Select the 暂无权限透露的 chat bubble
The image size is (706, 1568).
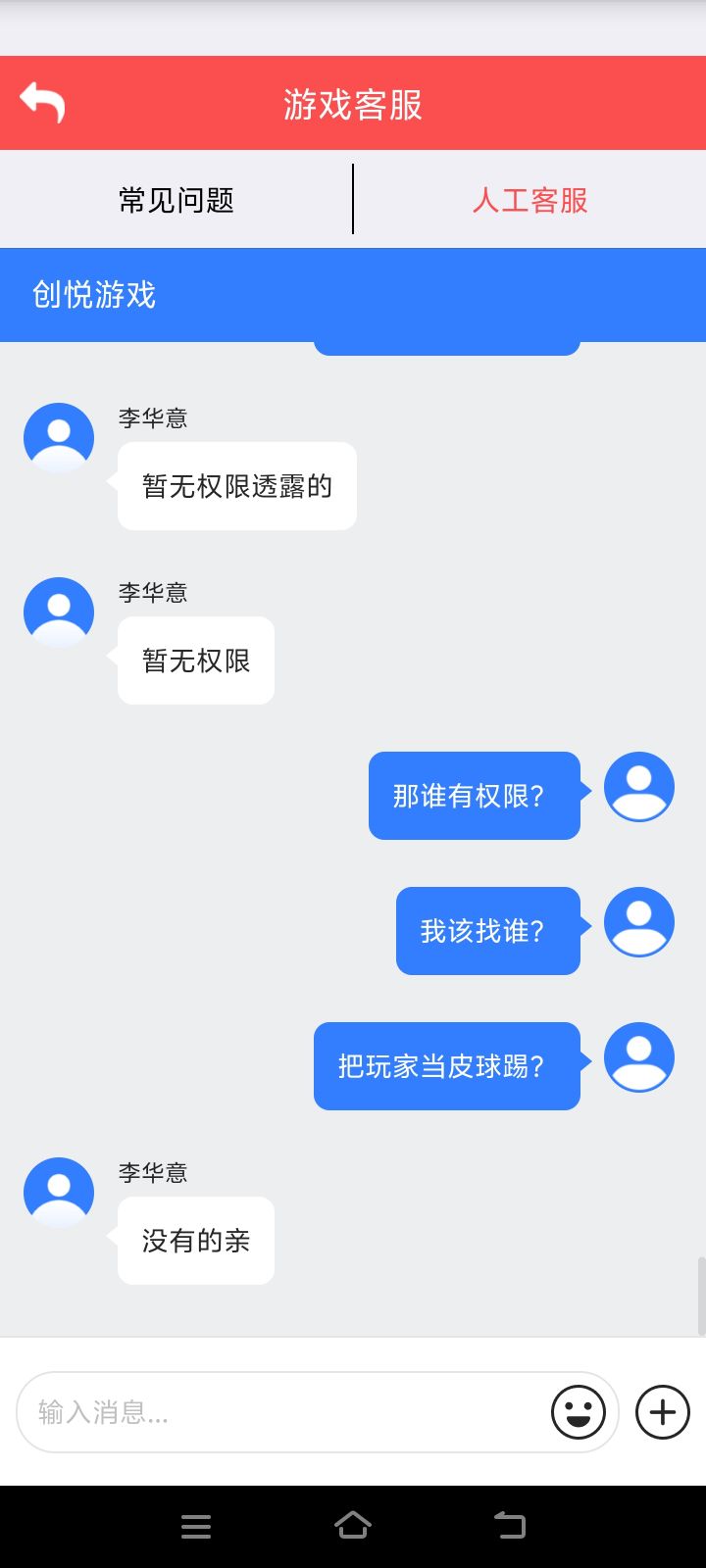click(x=236, y=484)
